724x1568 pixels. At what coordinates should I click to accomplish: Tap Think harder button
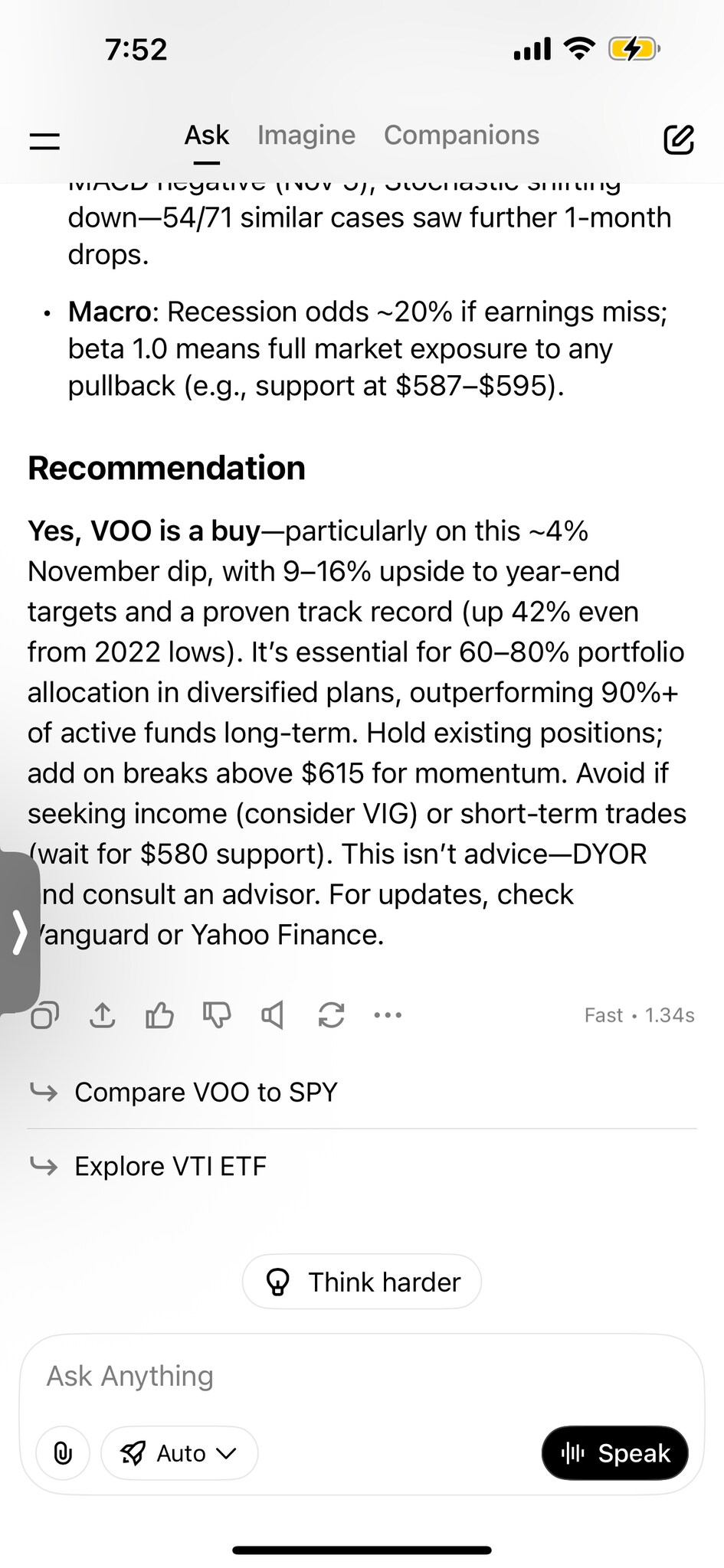pyautogui.click(x=362, y=1282)
